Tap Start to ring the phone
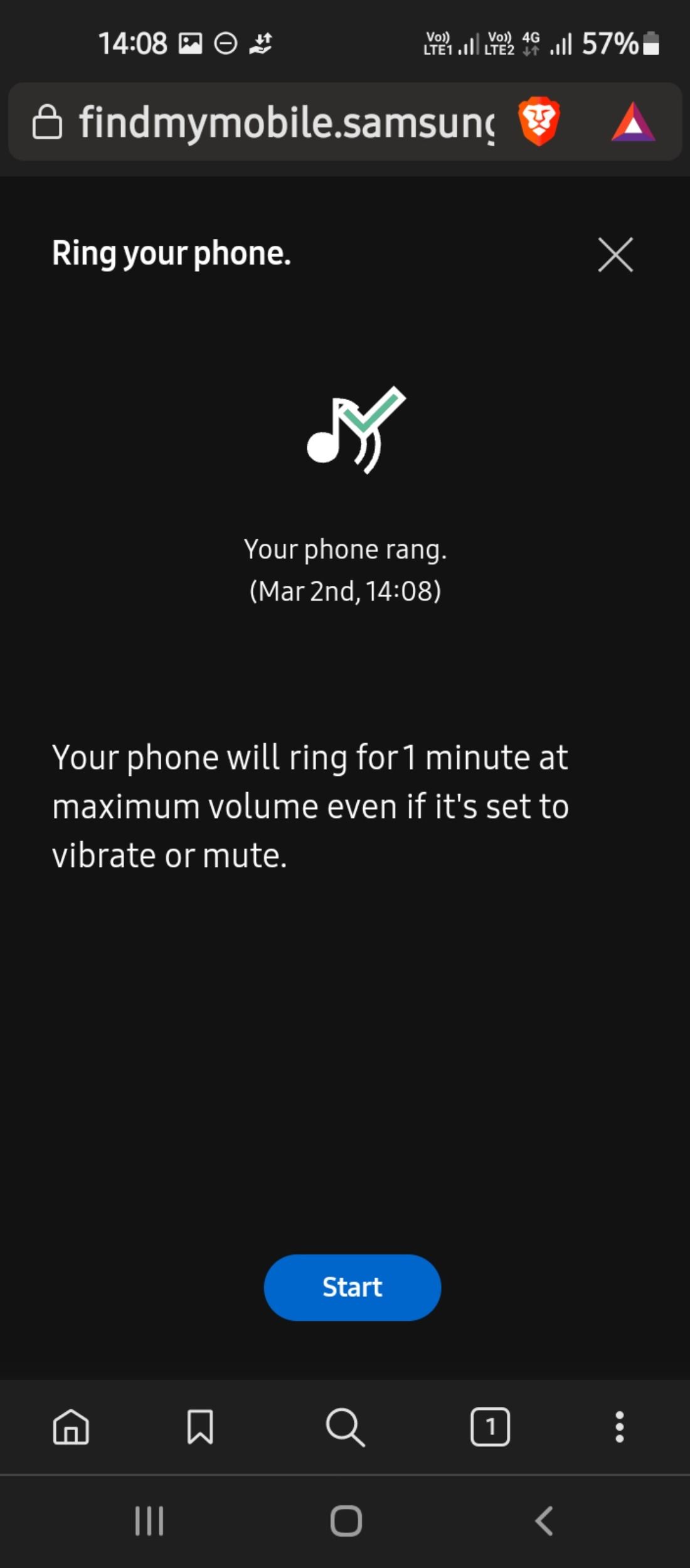The width and height of the screenshot is (690, 1568). coord(352,1287)
